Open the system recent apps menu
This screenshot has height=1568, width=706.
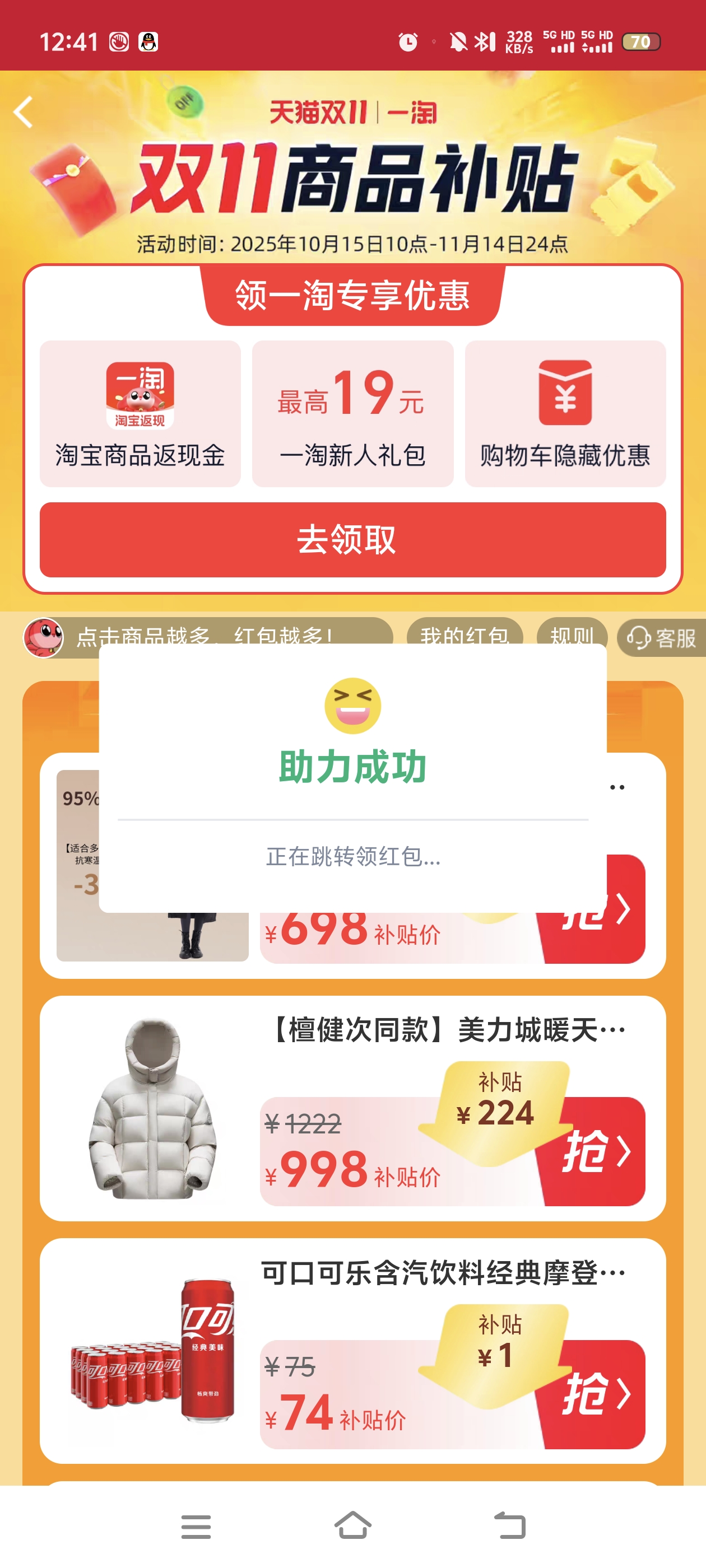pos(196,1526)
